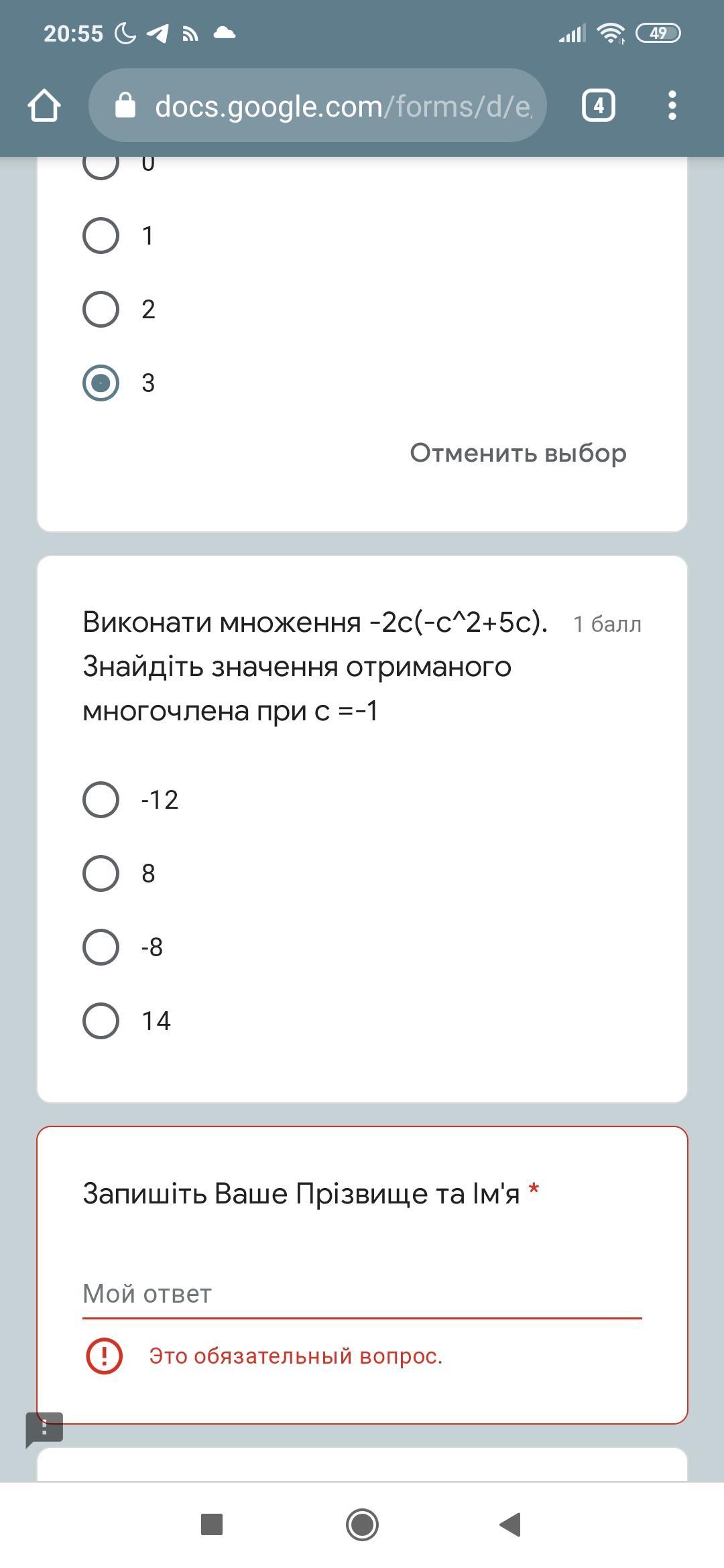Tap the selected radio button 3
This screenshot has height=1568, width=724.
click(101, 383)
